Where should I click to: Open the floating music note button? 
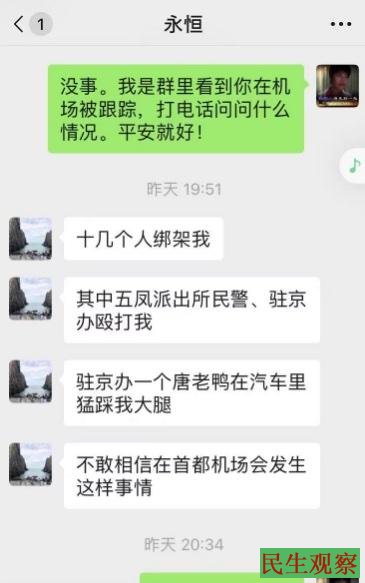click(x=354, y=165)
